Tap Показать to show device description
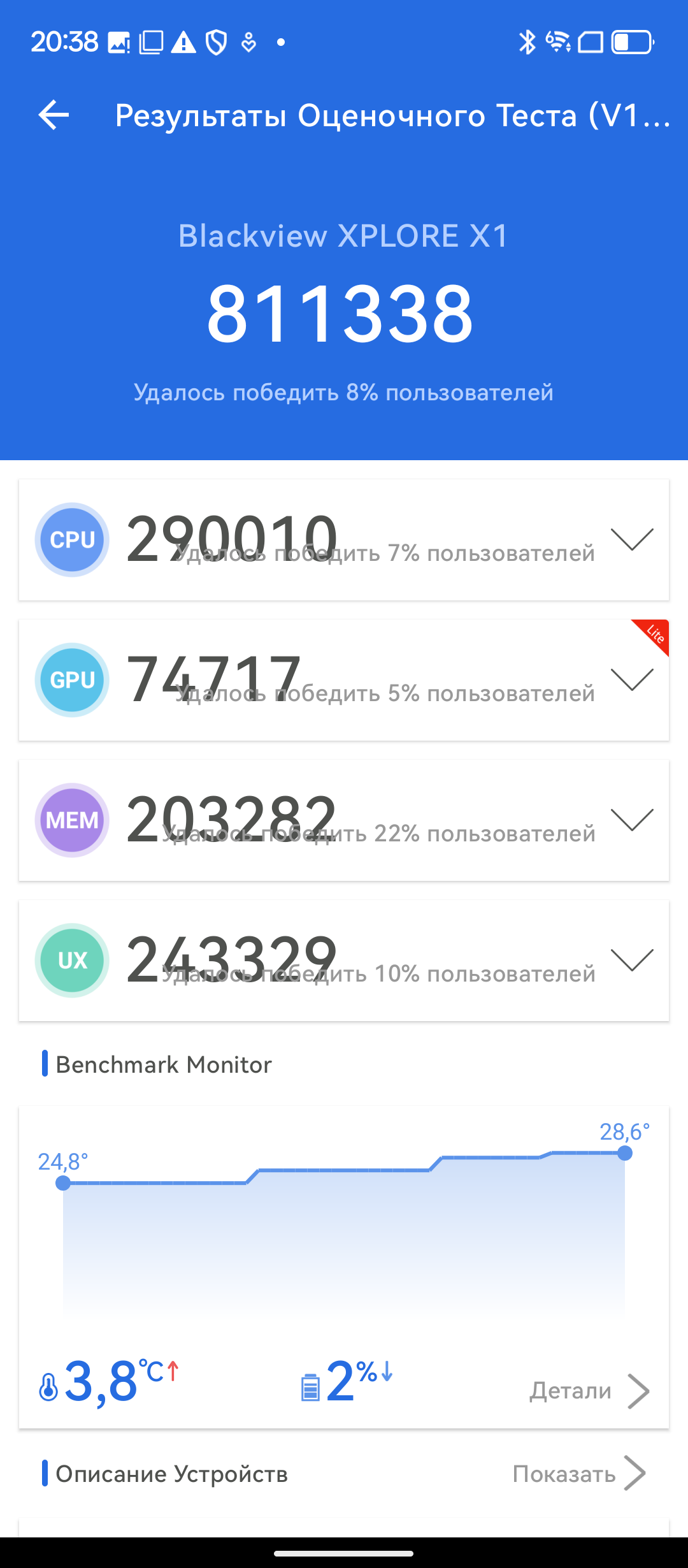The width and height of the screenshot is (688, 1568). [x=578, y=1474]
